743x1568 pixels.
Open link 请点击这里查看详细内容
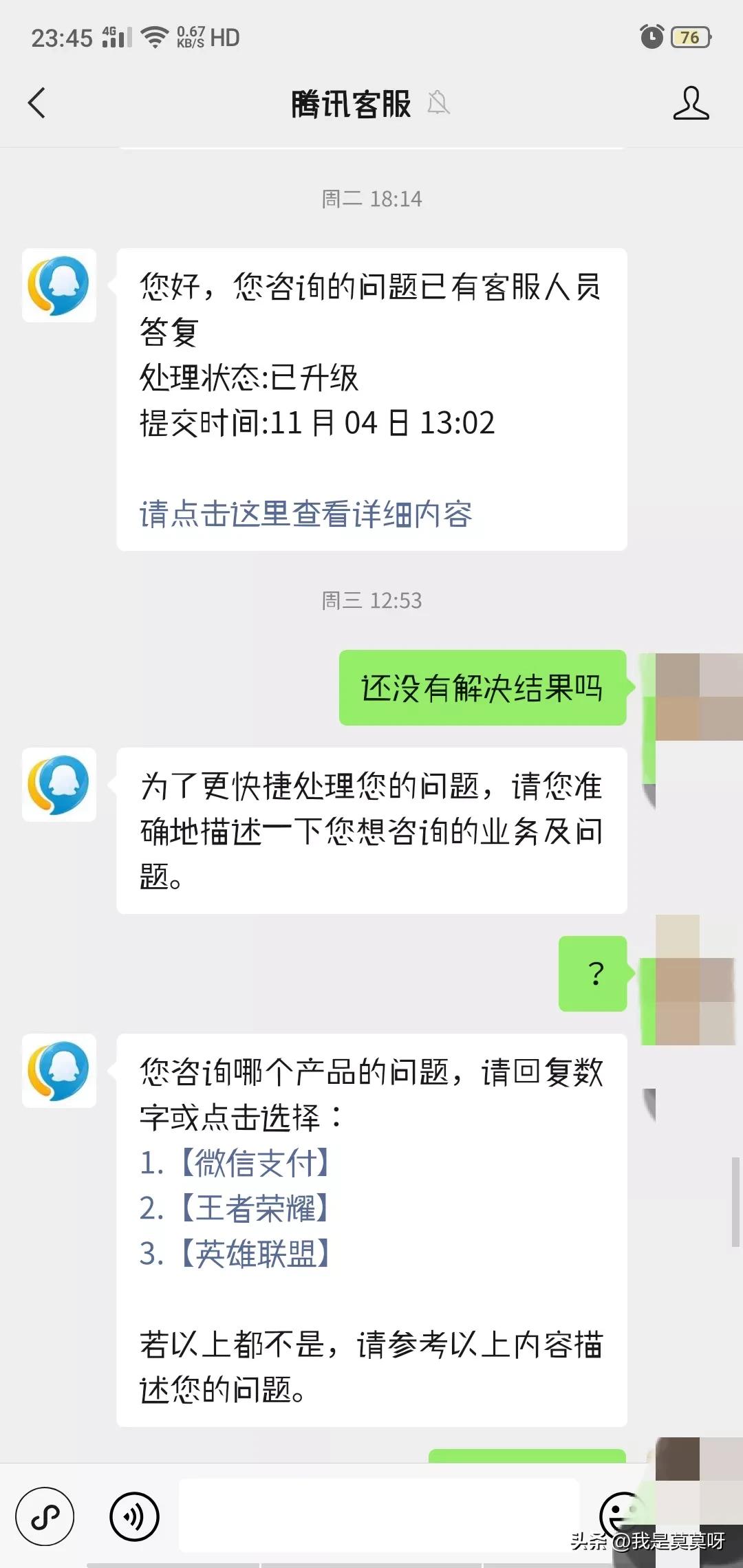click(x=308, y=515)
